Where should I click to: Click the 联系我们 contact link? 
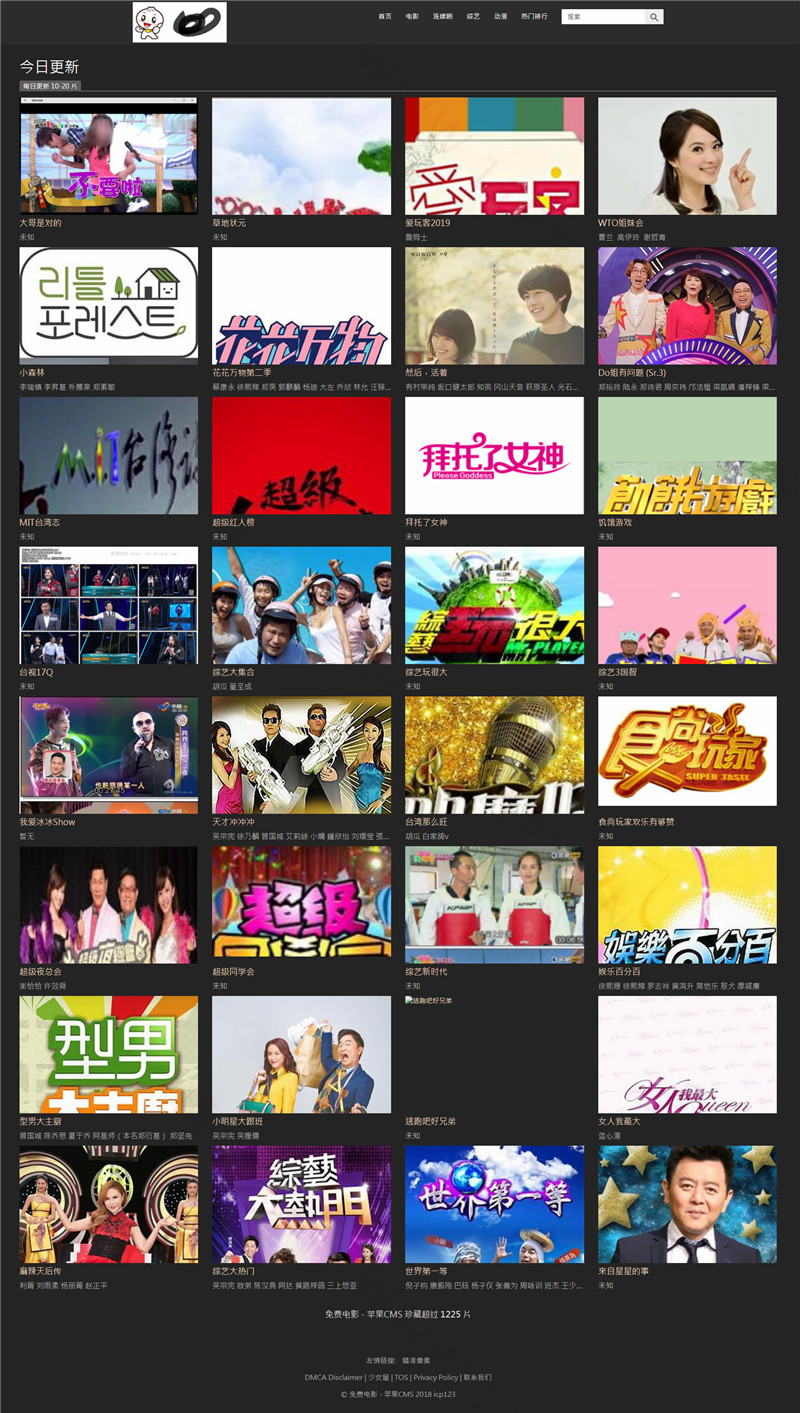(478, 1377)
